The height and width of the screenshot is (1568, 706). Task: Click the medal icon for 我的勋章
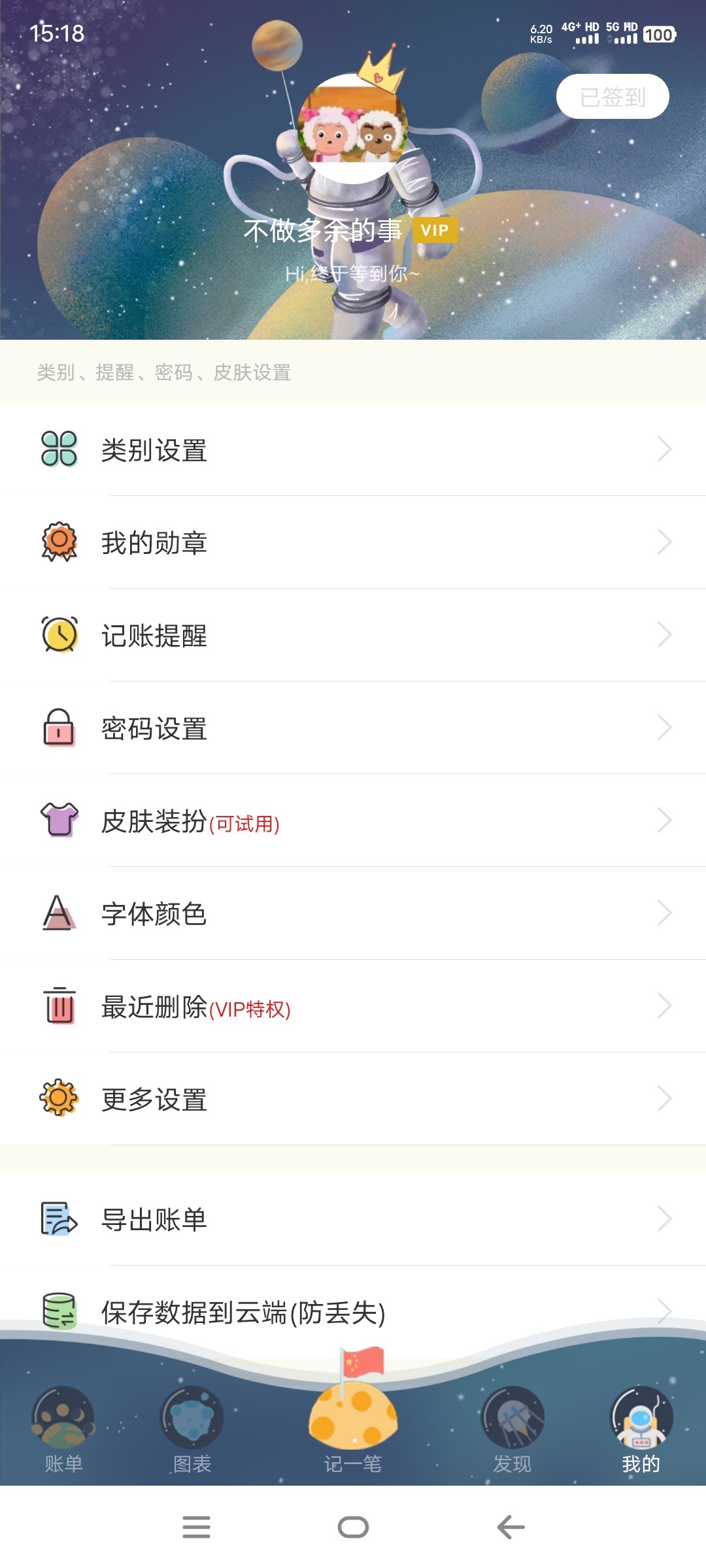click(x=59, y=542)
